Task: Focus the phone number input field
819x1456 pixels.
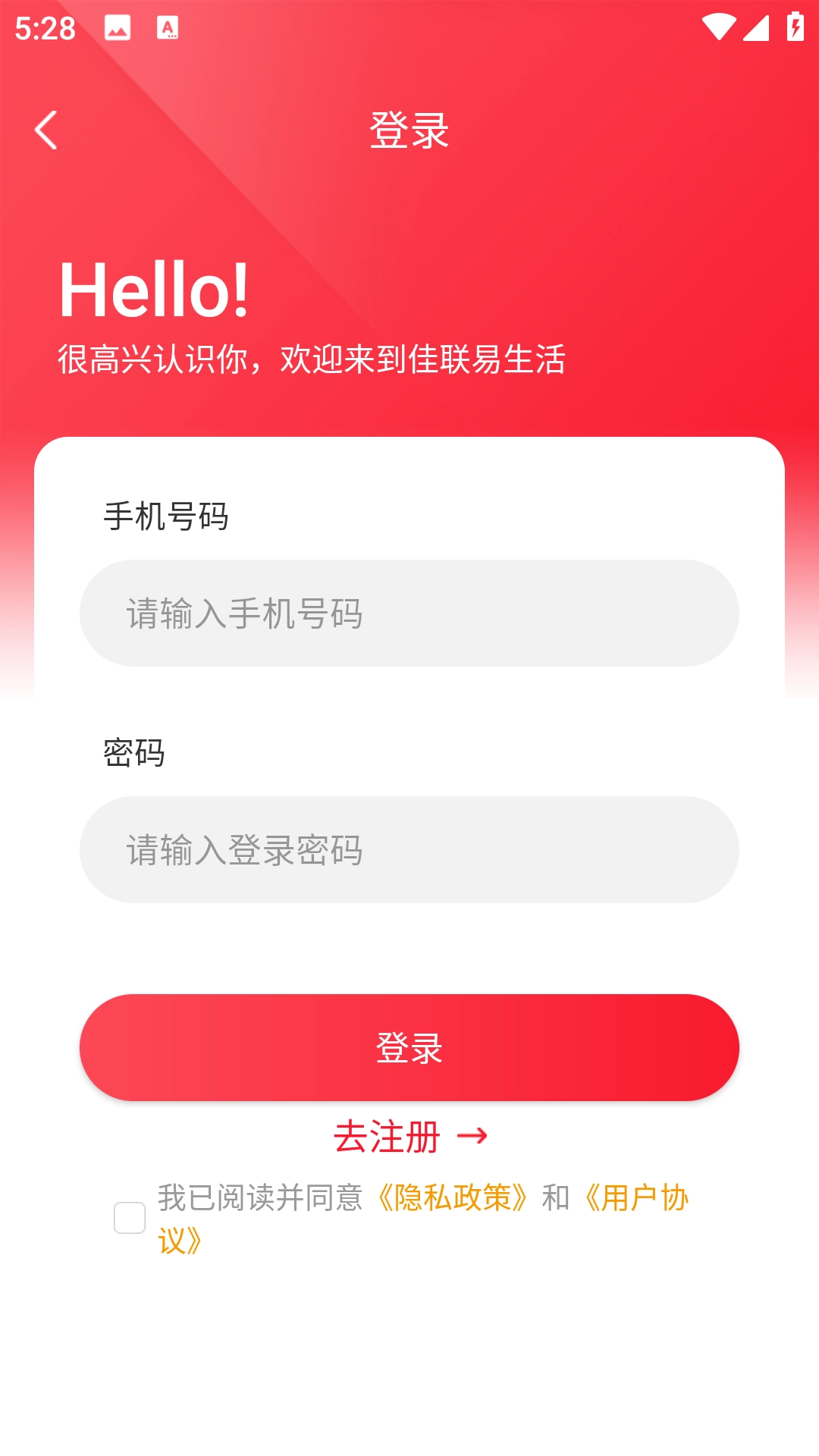Action: [409, 613]
